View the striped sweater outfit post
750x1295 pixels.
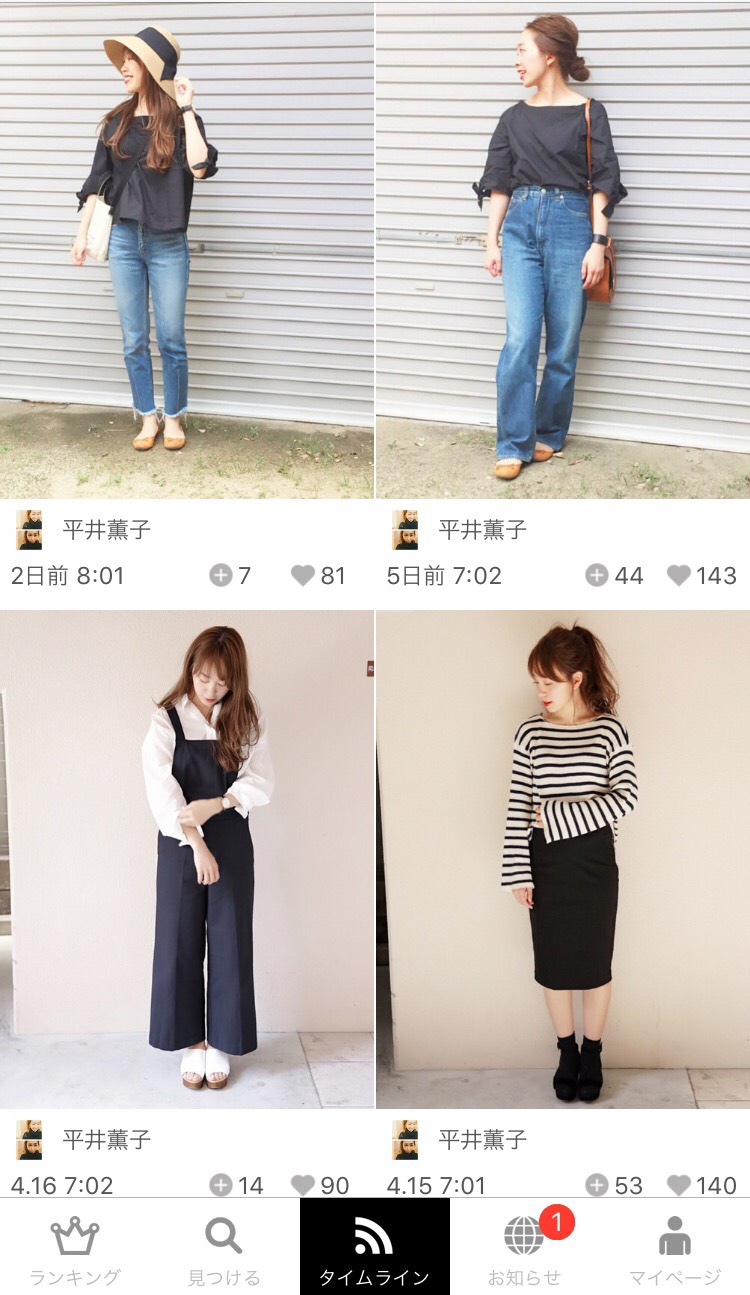pyautogui.click(x=562, y=860)
